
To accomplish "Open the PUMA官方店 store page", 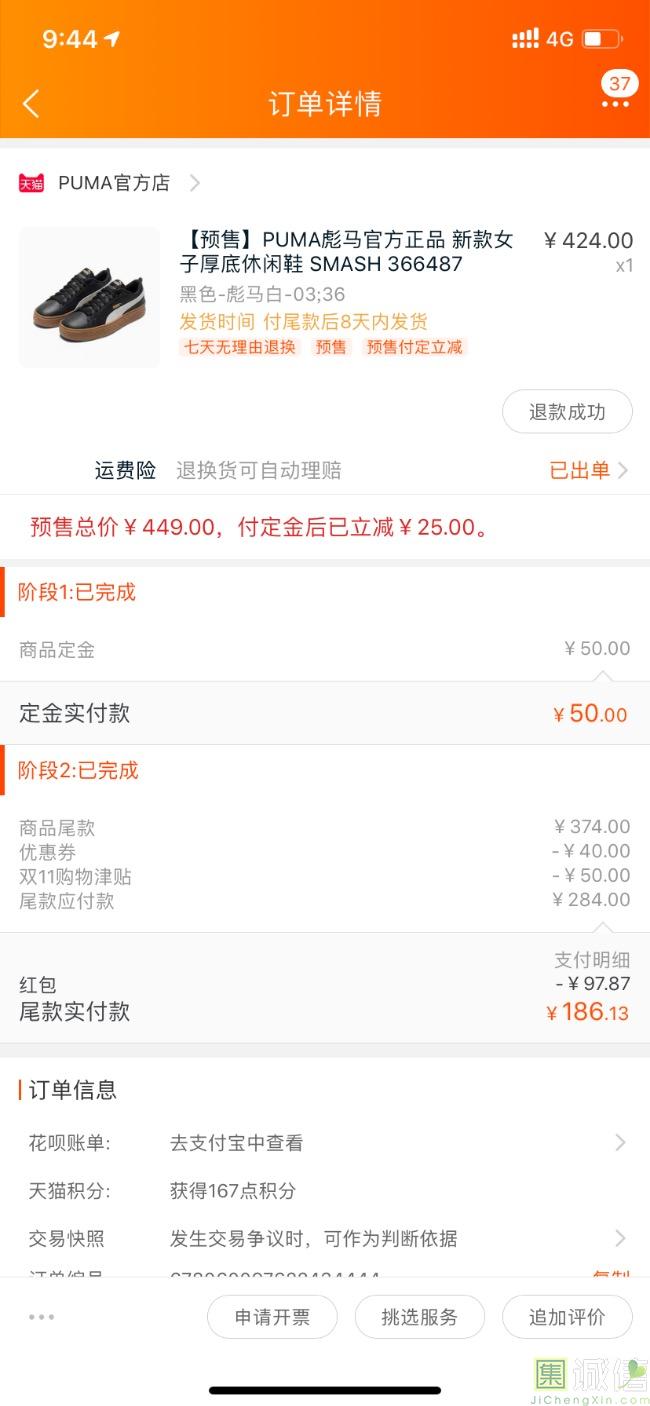I will point(110,183).
